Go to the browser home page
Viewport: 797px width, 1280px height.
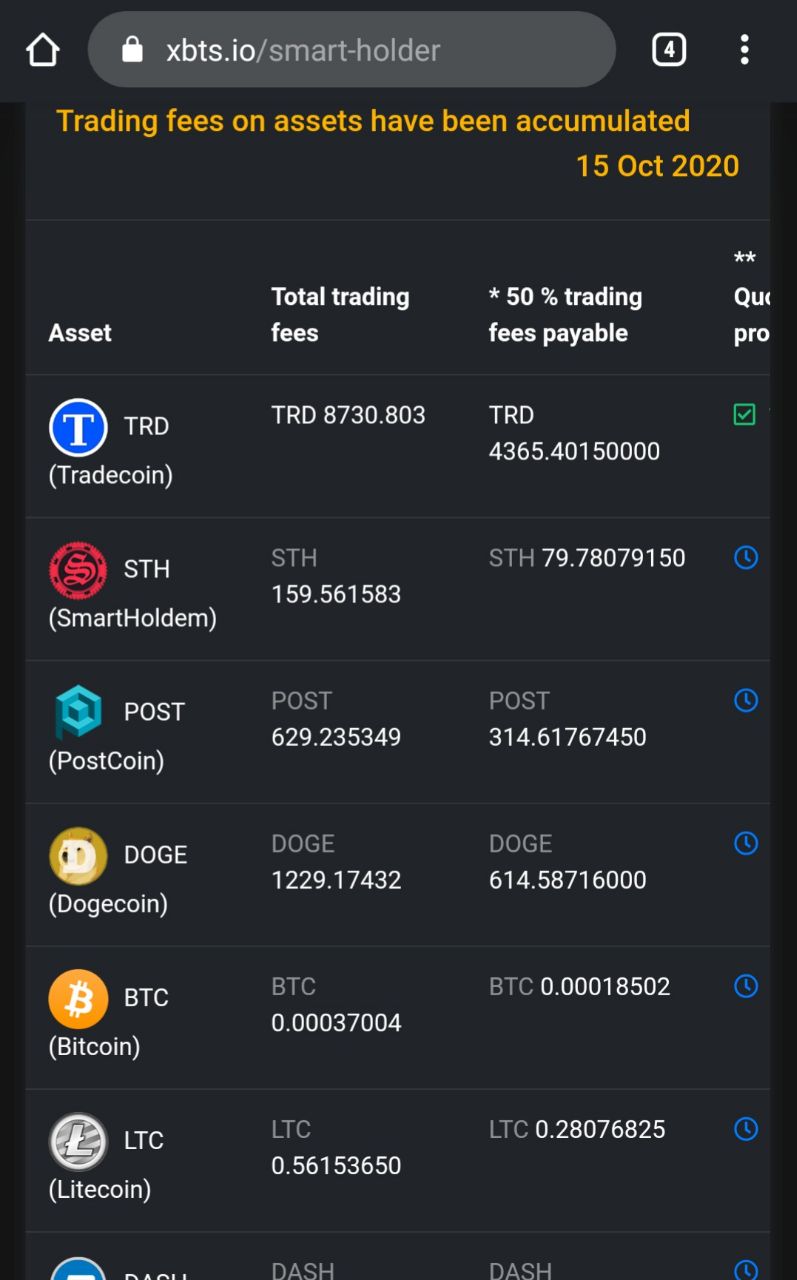point(43,50)
